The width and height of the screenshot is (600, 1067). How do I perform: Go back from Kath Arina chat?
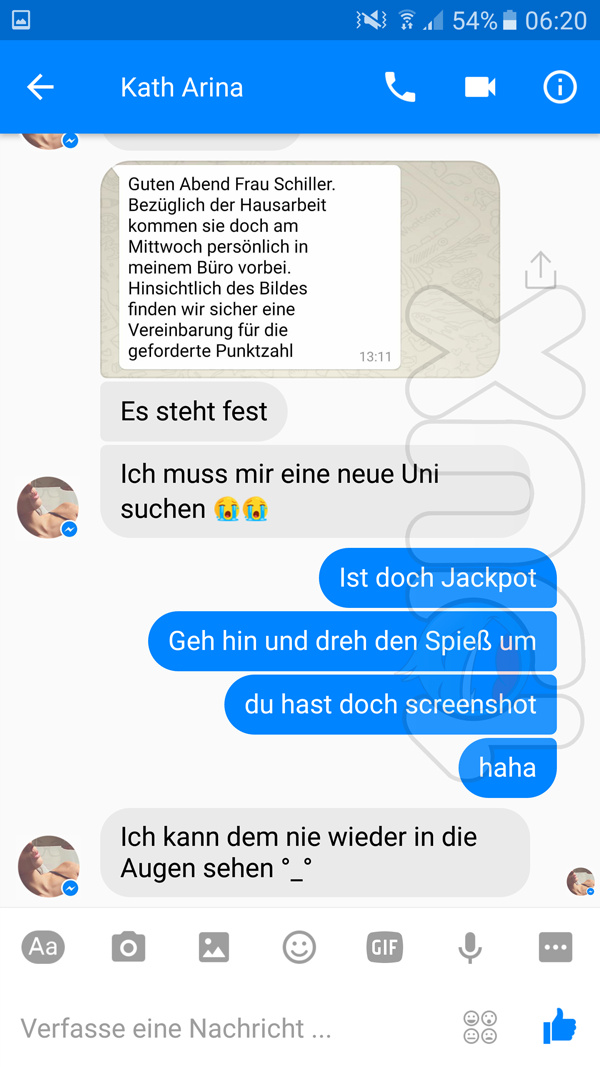click(40, 87)
